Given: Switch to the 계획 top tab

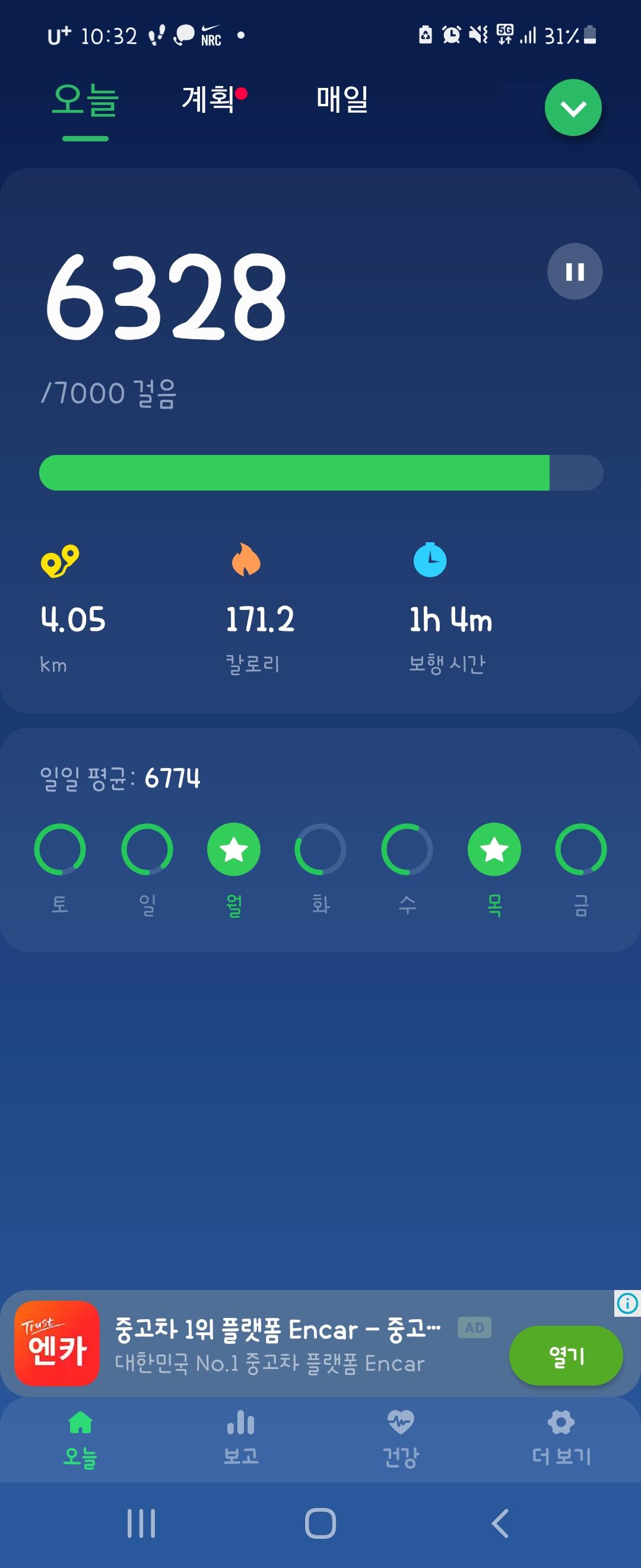Looking at the screenshot, I should click(x=208, y=99).
